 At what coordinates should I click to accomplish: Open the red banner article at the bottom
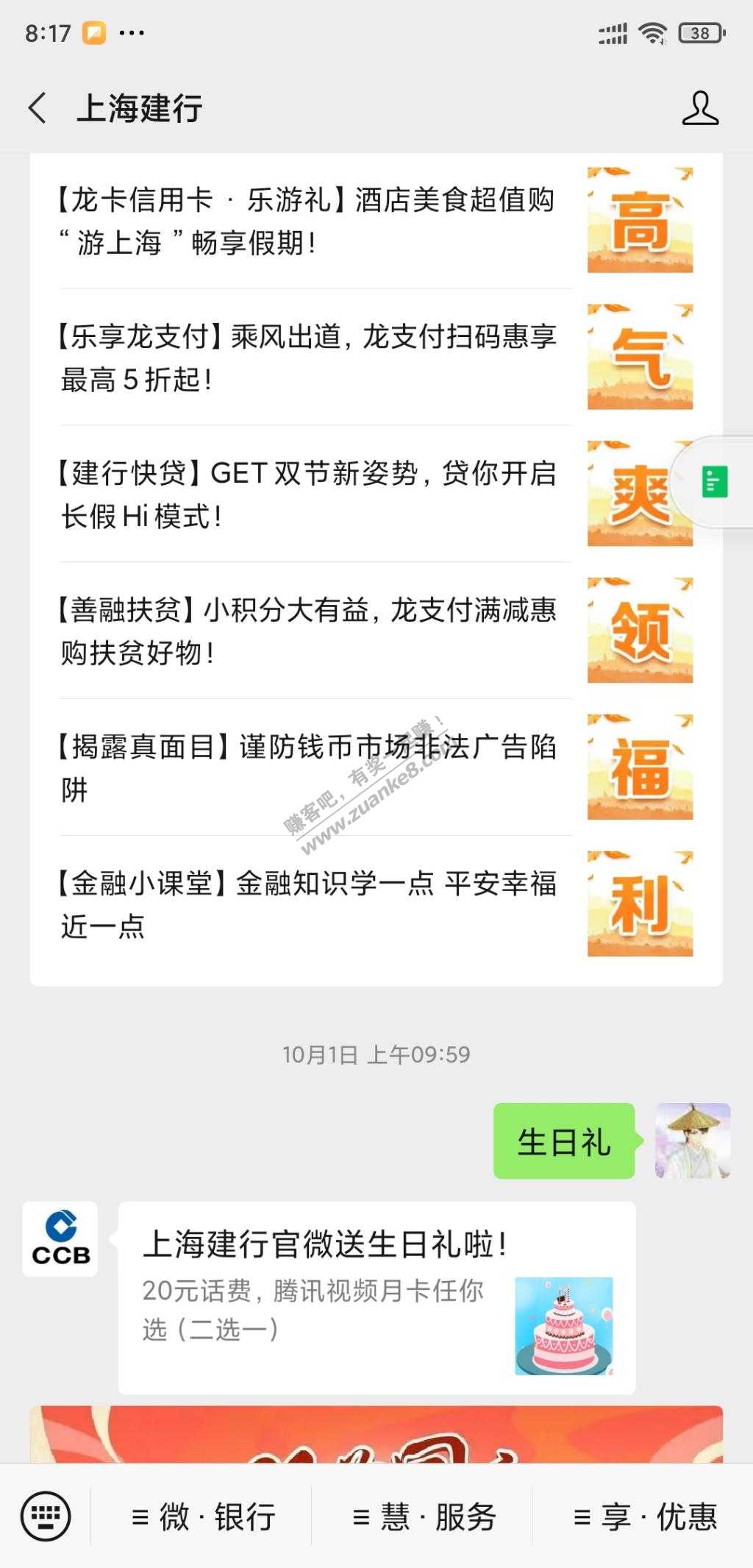click(376, 1435)
